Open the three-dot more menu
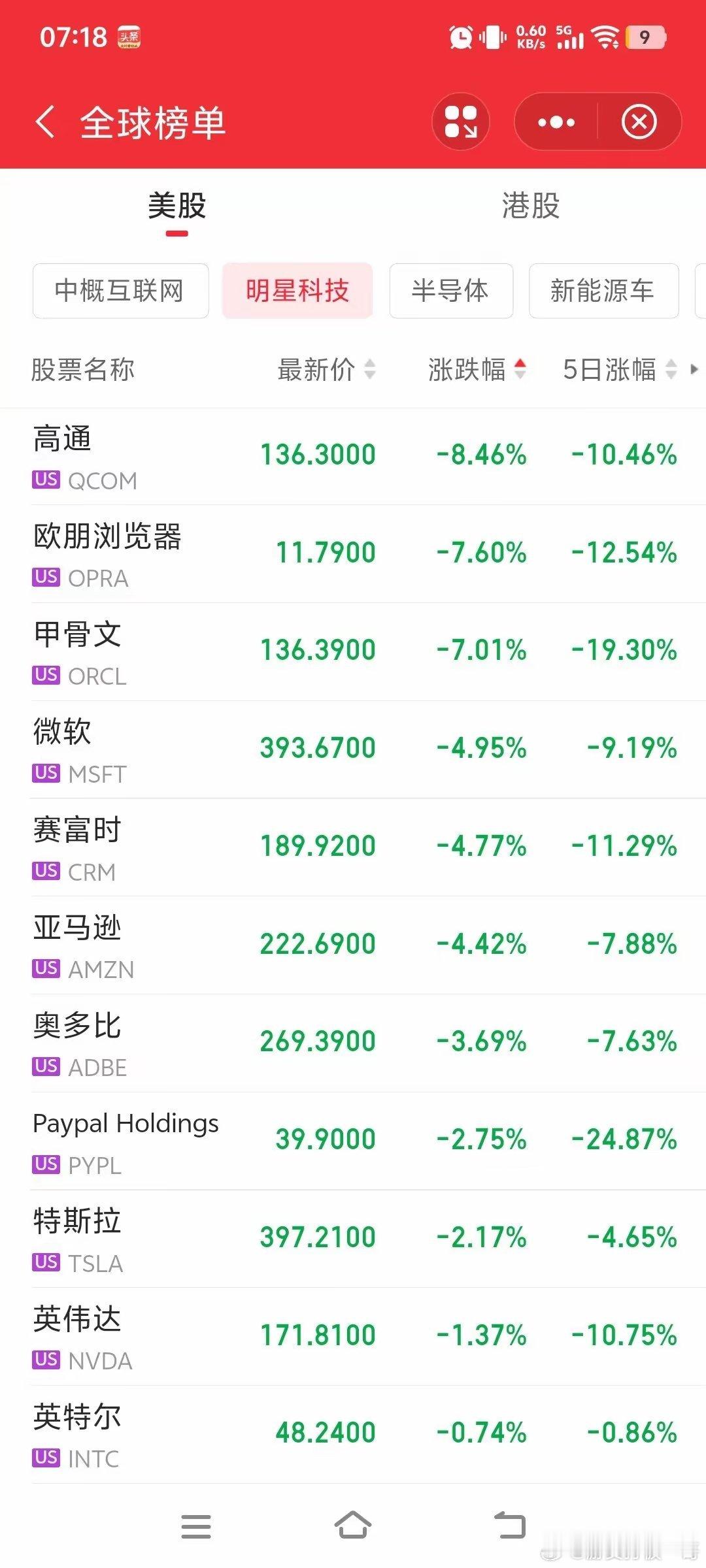Screen dimensions: 706x1568 point(556,122)
